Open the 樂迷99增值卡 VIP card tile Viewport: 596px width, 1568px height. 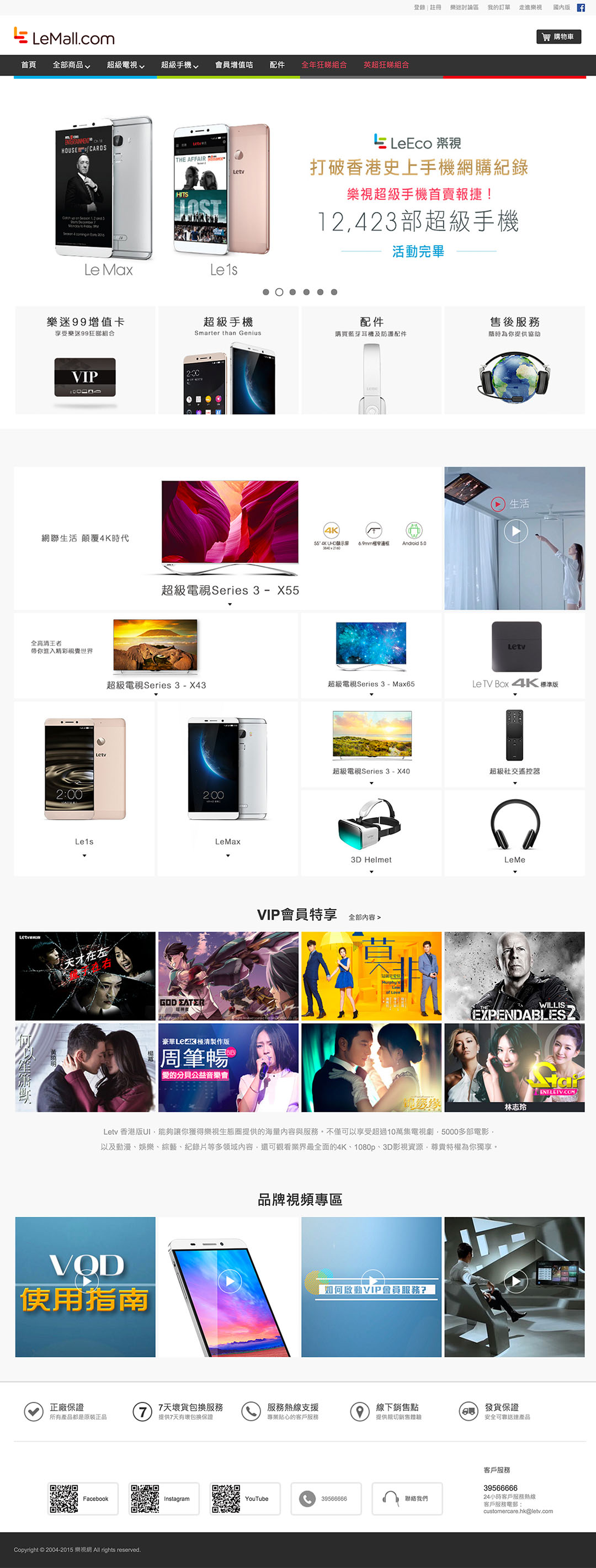point(85,360)
